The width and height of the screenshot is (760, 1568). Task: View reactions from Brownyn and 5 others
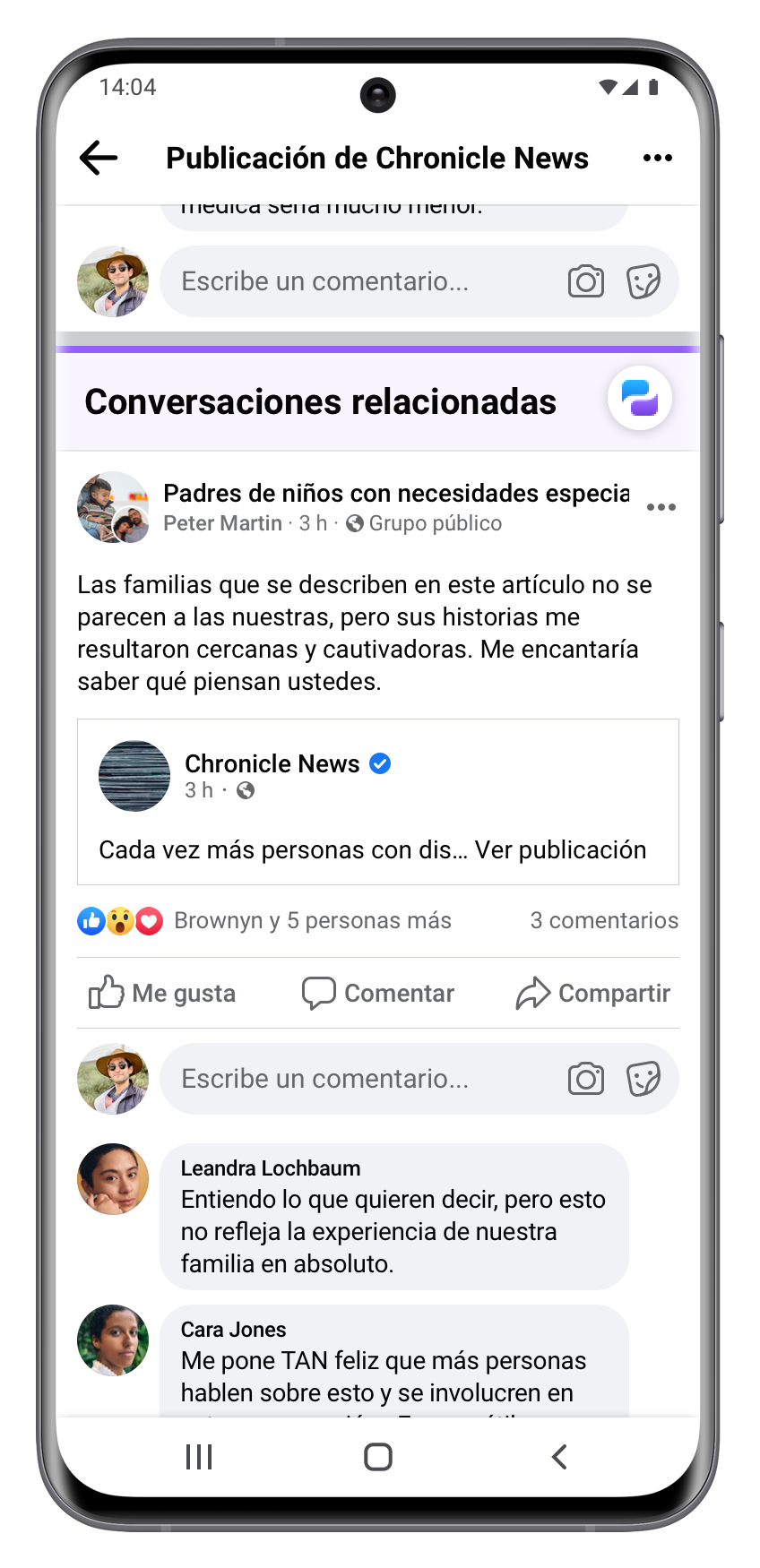pos(312,920)
